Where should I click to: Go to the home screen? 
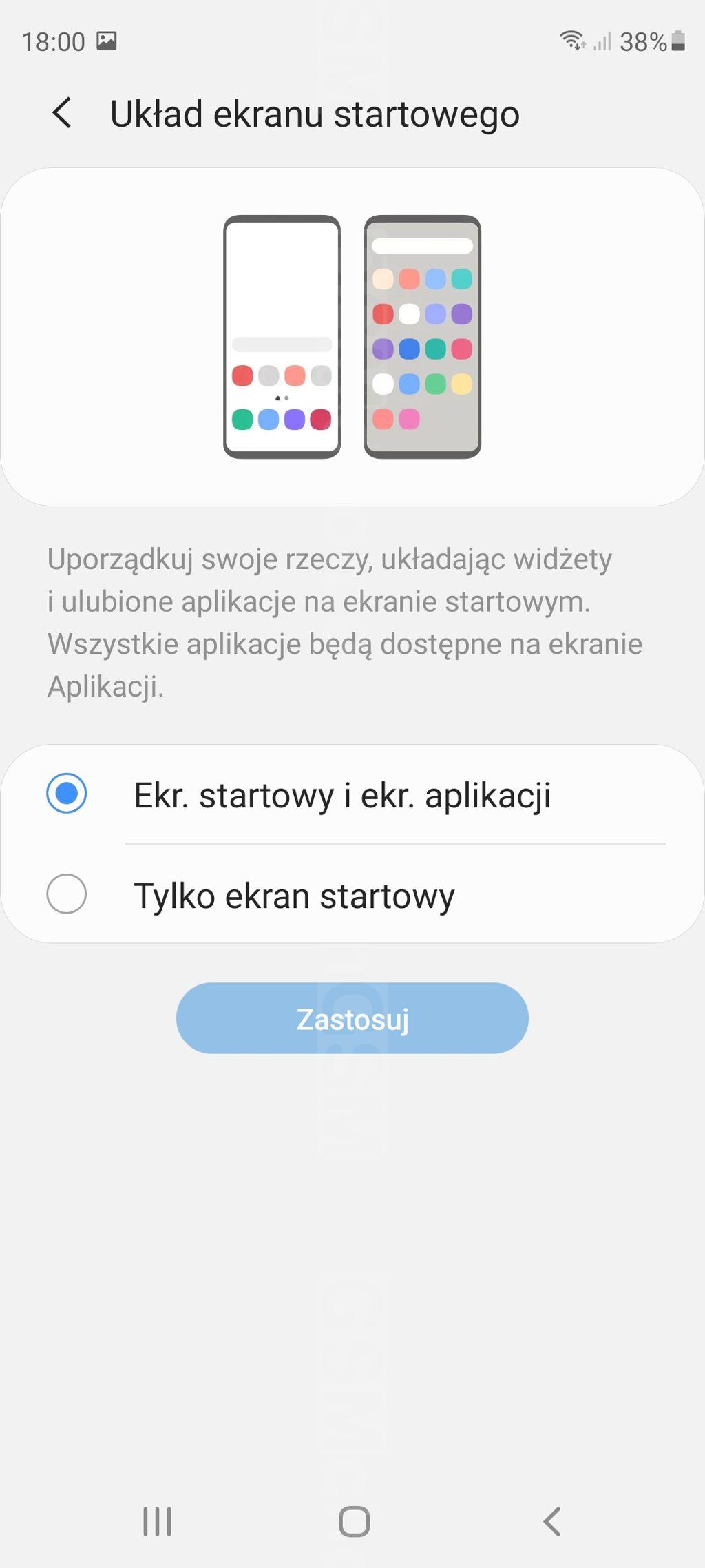(354, 1521)
